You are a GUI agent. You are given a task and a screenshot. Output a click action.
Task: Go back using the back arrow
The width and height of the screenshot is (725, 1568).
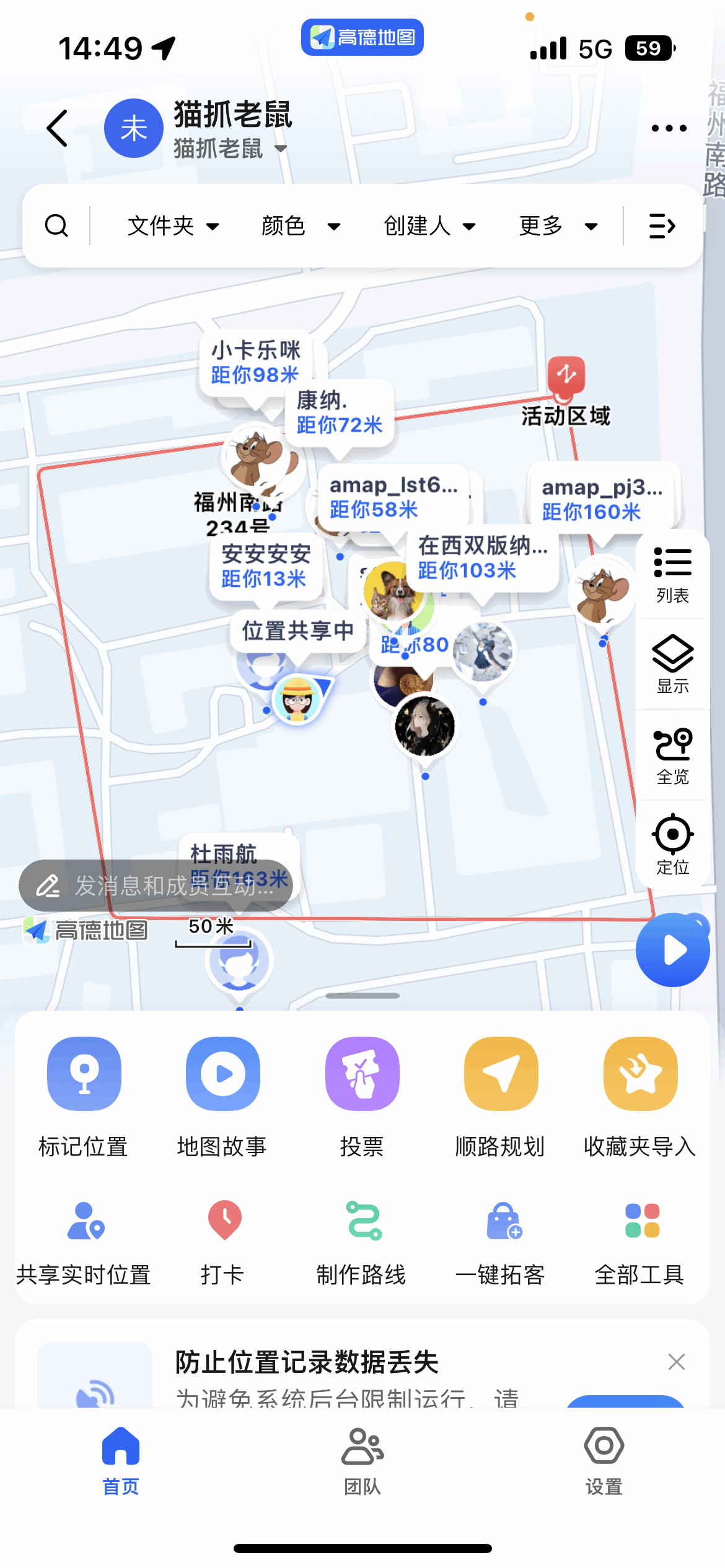click(x=57, y=128)
